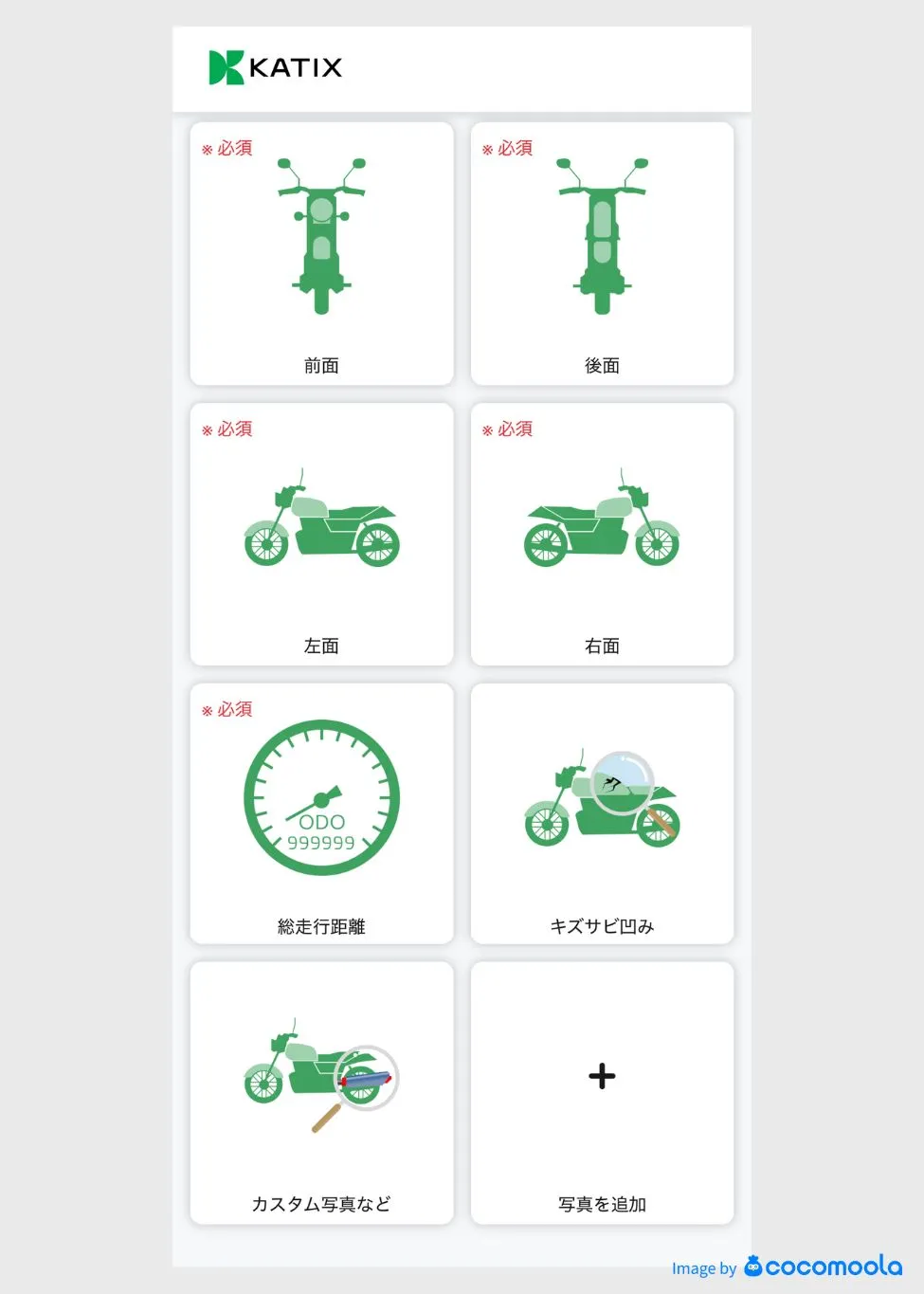924x1294 pixels.
Task: Tap the 右面 right side photo tile
Action: 602,534
